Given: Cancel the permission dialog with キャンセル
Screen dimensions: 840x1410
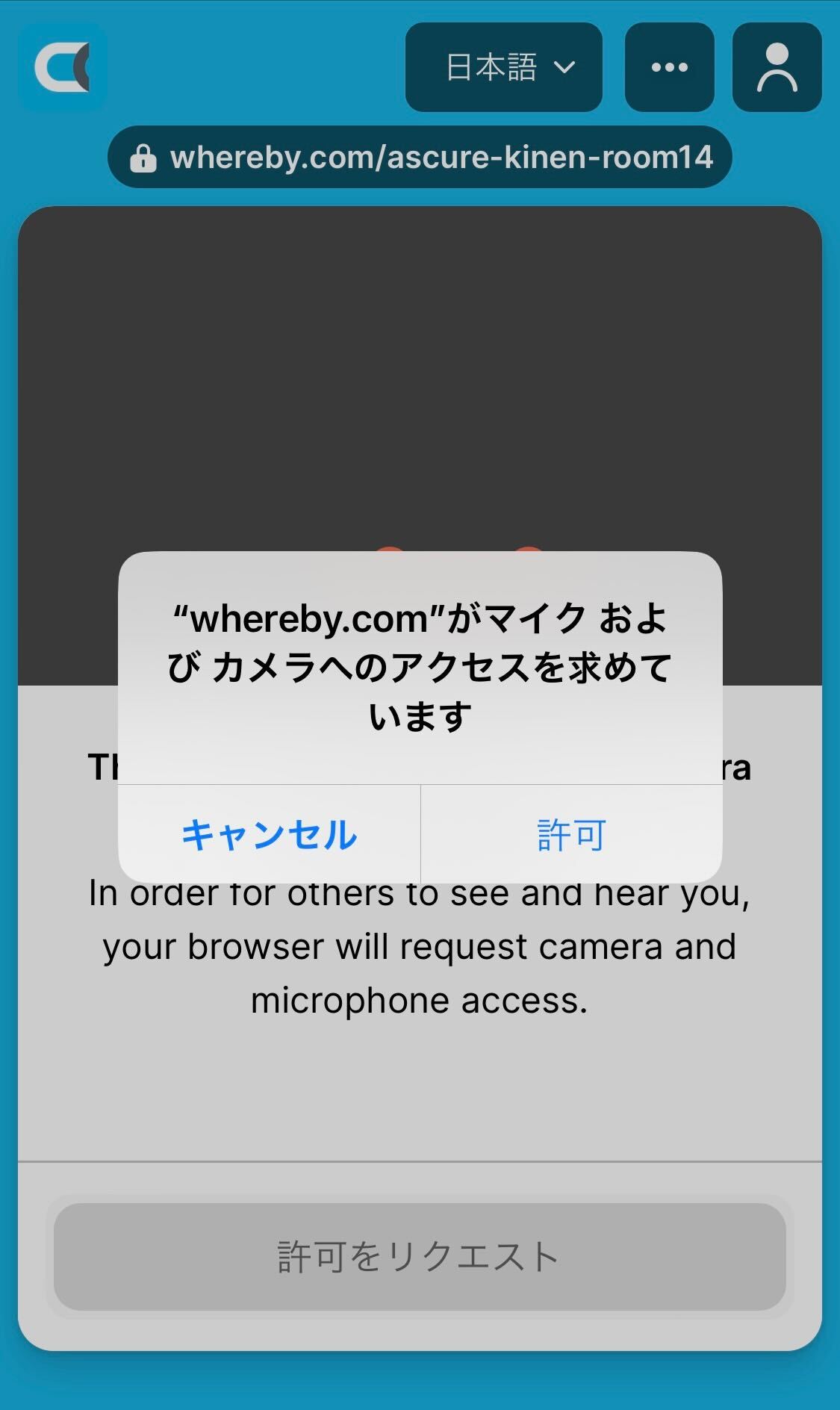Looking at the screenshot, I should 270,834.
